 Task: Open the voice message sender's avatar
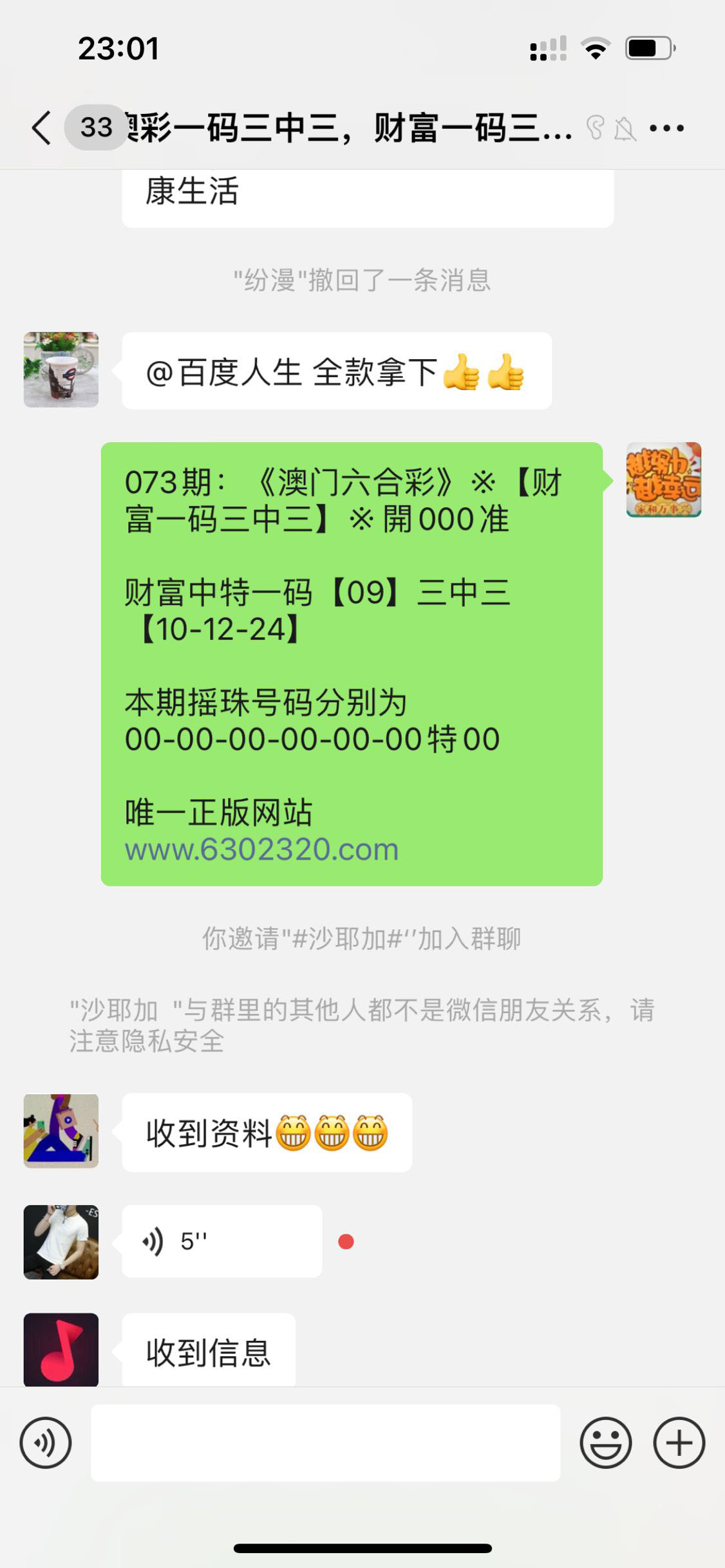click(x=61, y=1242)
